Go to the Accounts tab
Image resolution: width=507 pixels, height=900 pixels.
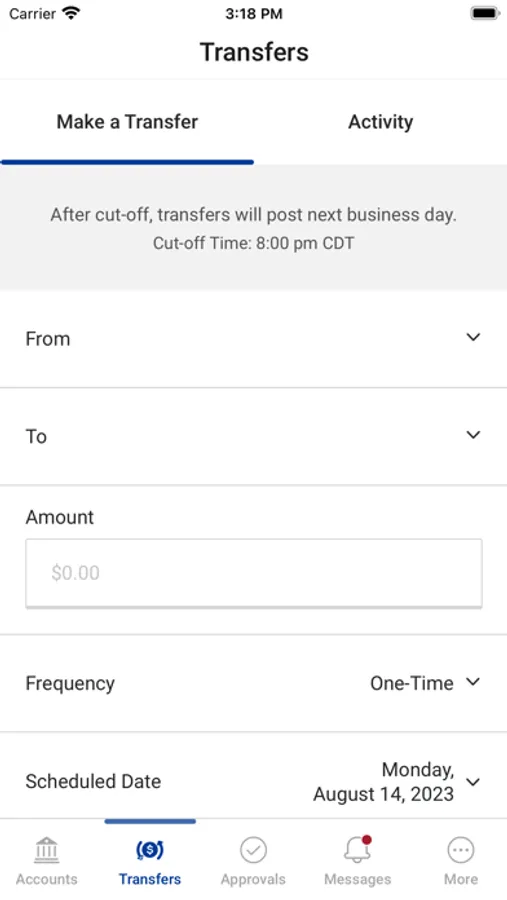(47, 861)
